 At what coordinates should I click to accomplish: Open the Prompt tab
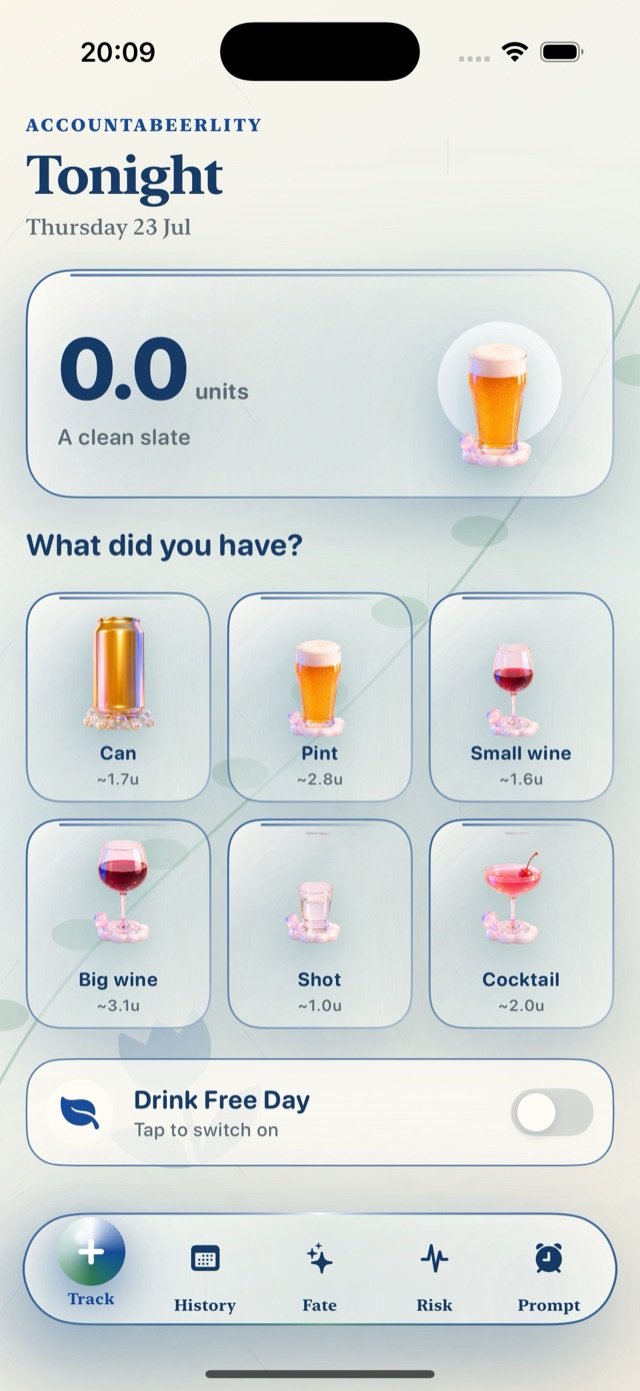(549, 1278)
